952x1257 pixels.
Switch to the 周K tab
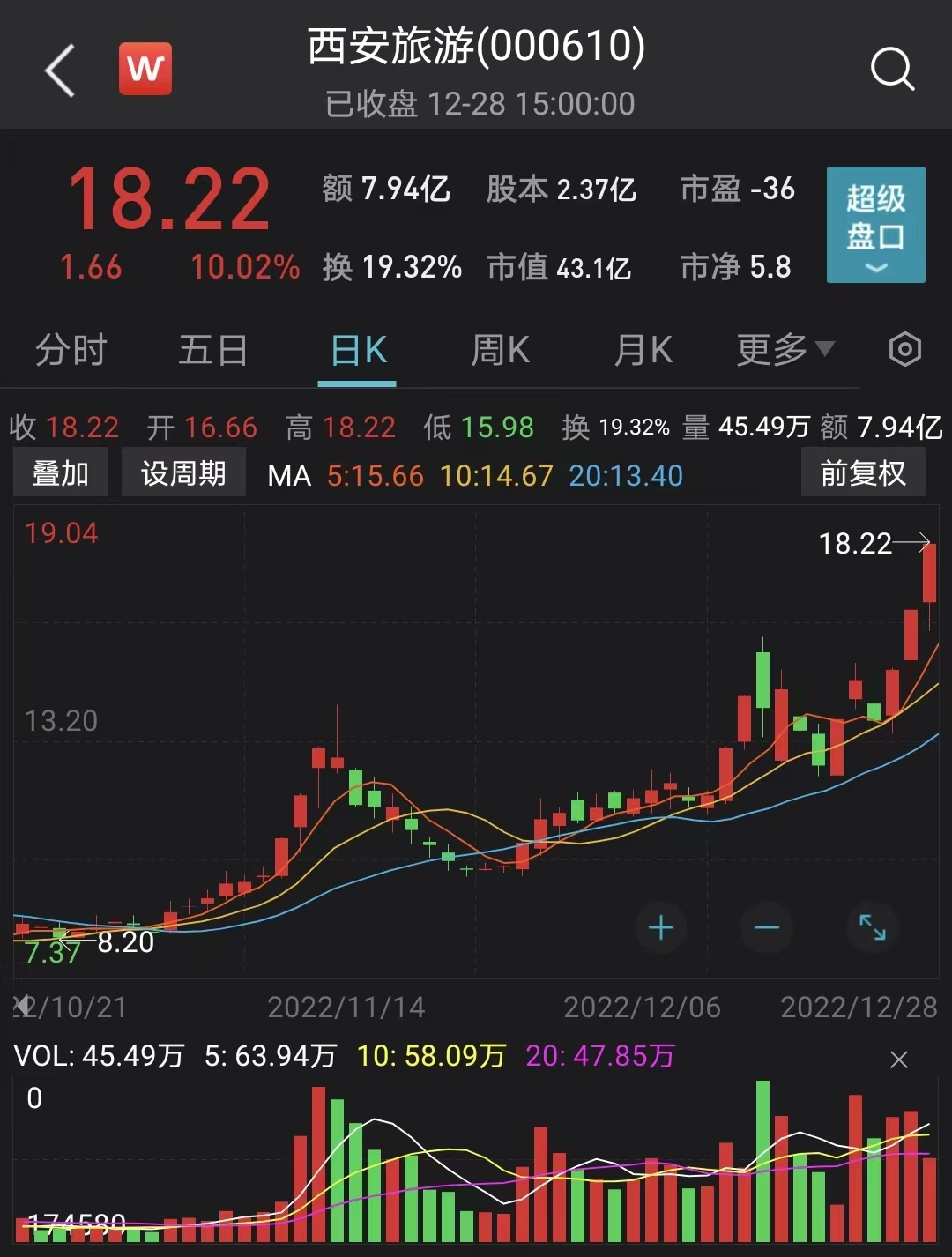point(500,350)
